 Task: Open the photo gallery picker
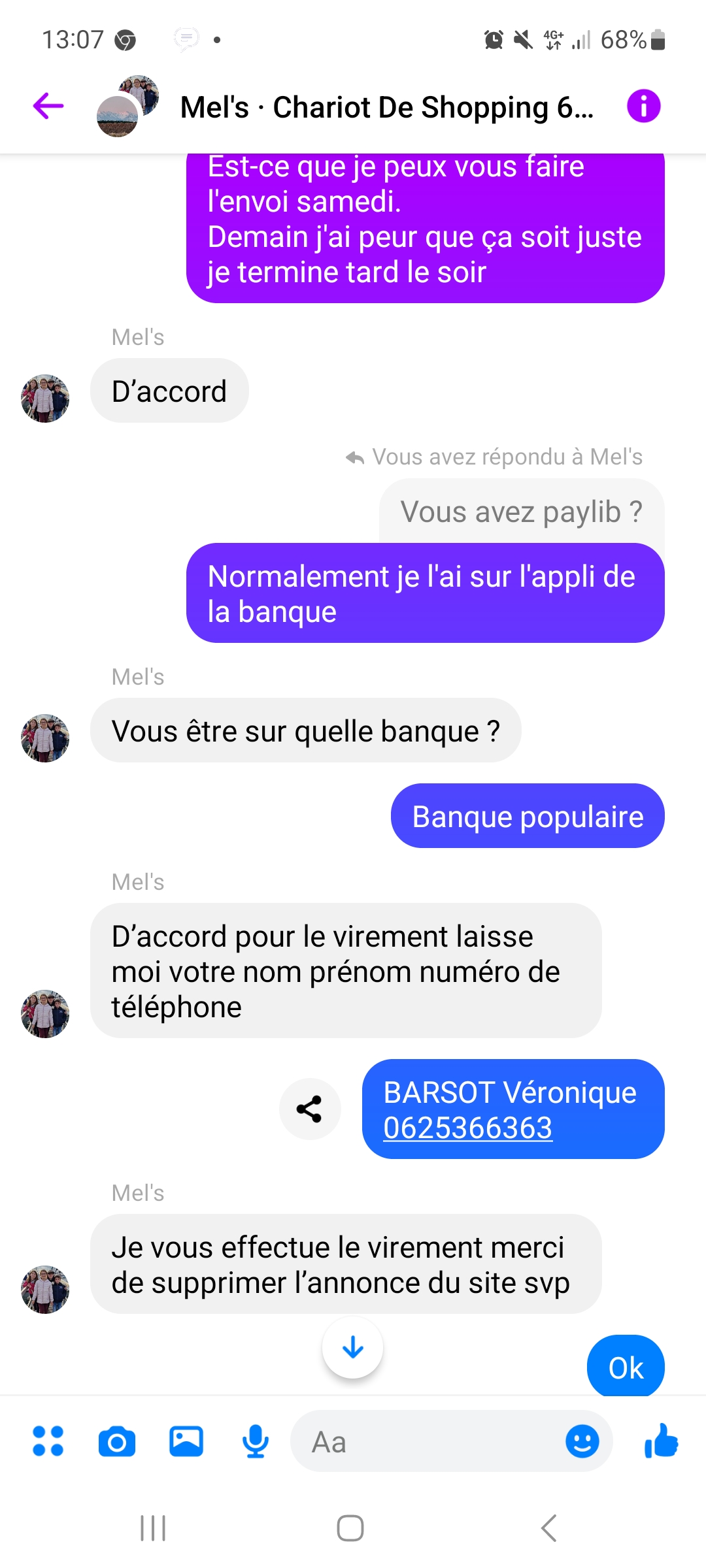[186, 1441]
